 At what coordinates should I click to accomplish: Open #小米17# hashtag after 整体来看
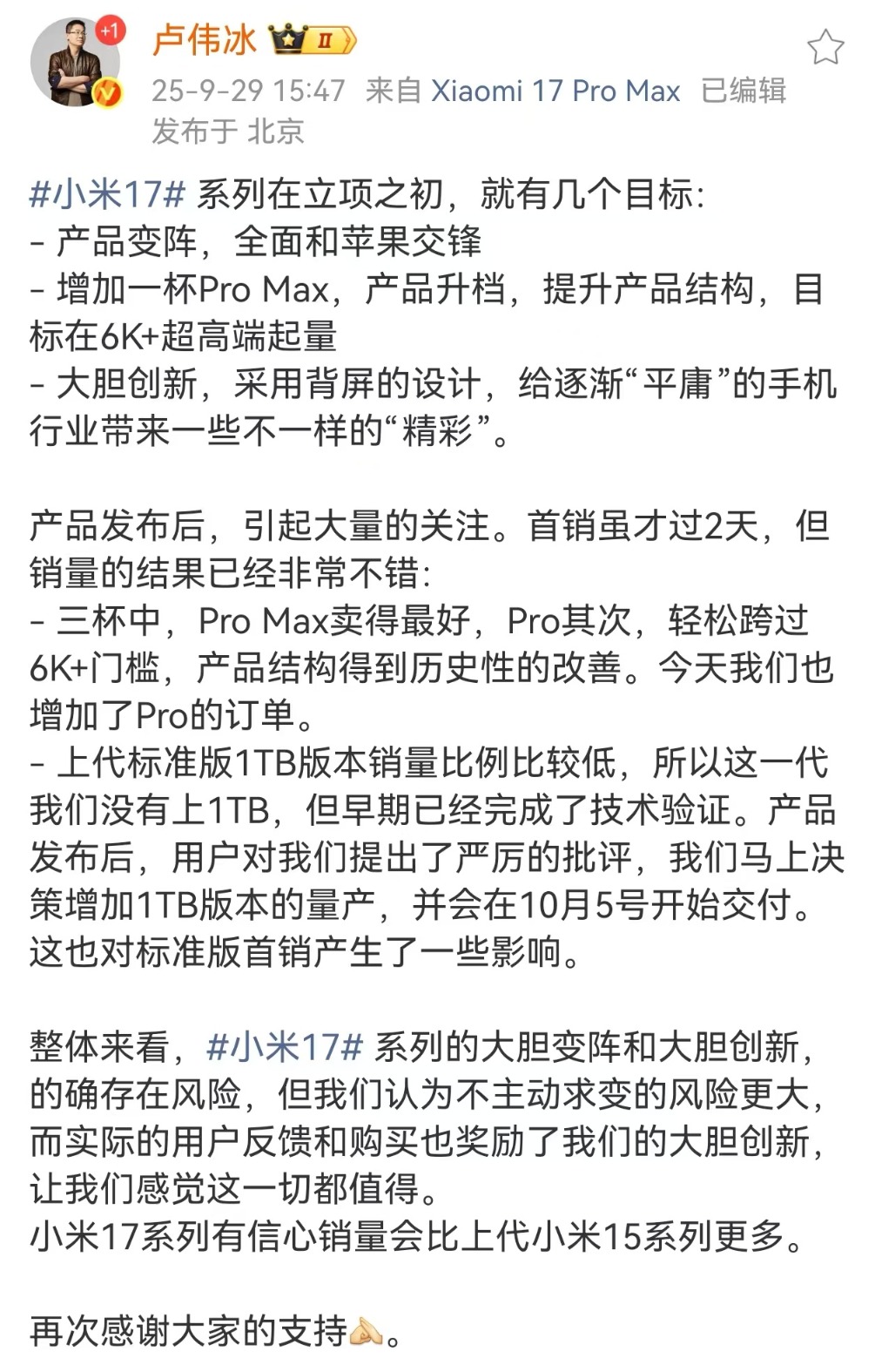tap(284, 1046)
